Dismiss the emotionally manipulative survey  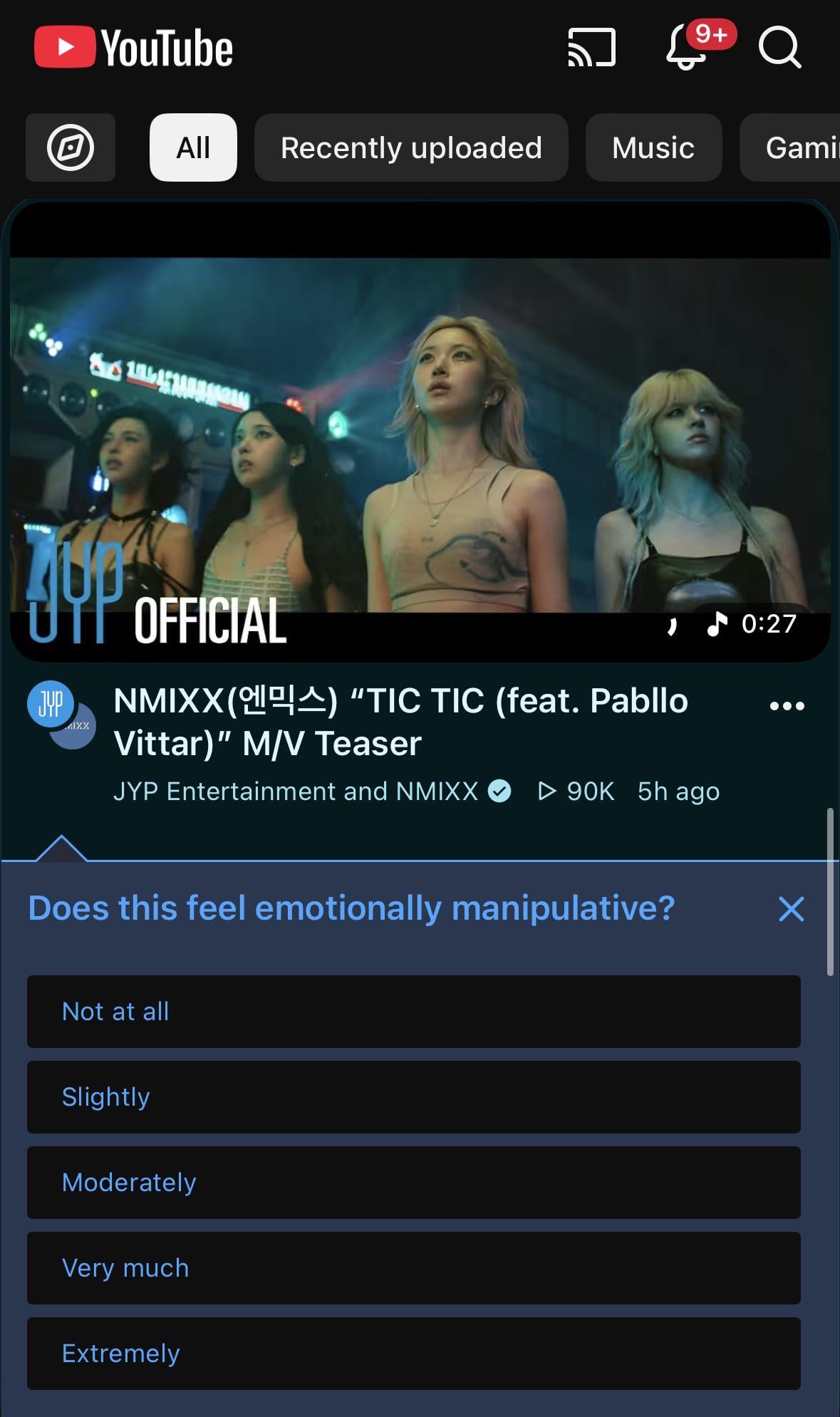coord(791,909)
